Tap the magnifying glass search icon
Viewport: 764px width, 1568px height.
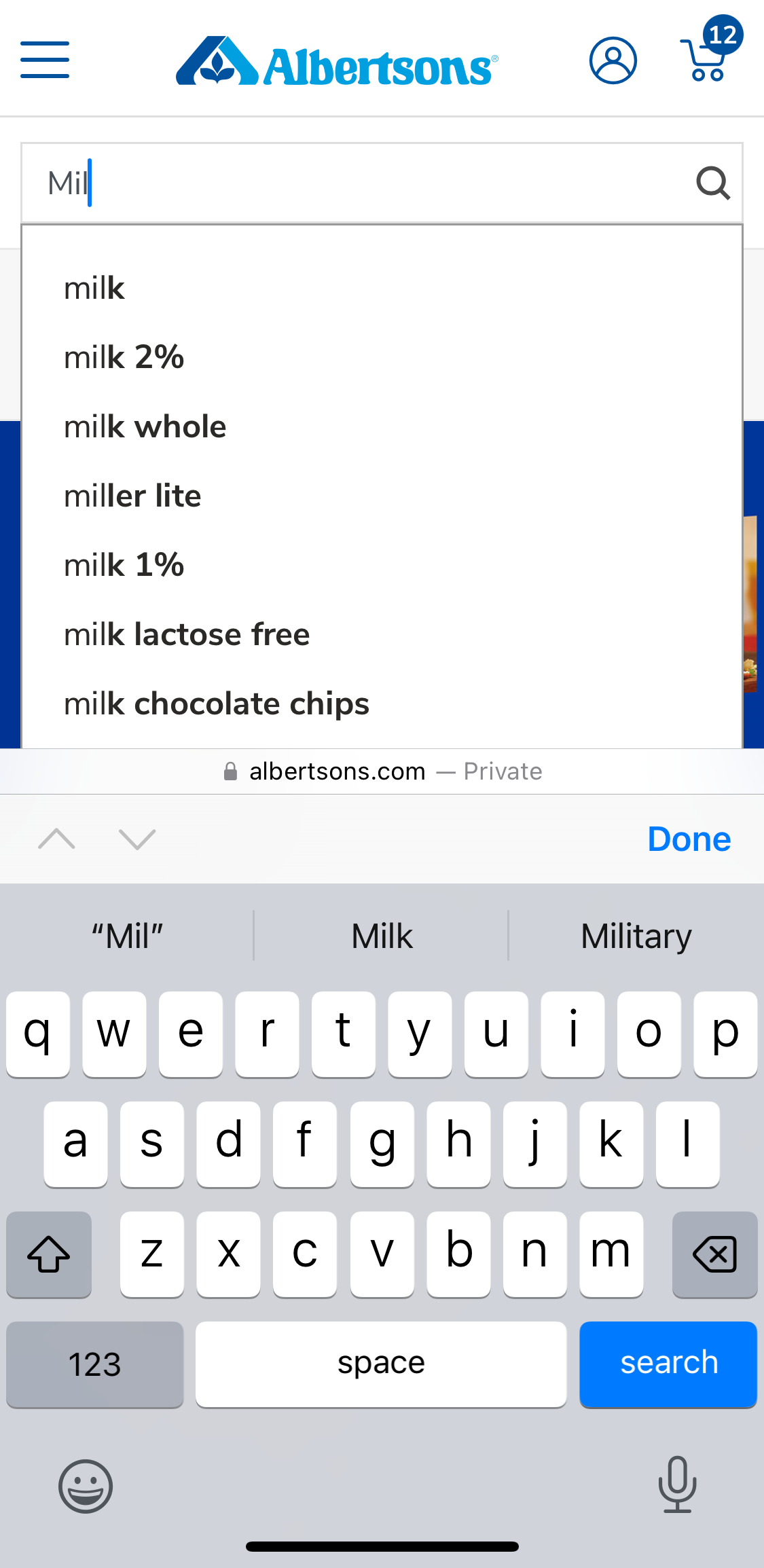(712, 183)
